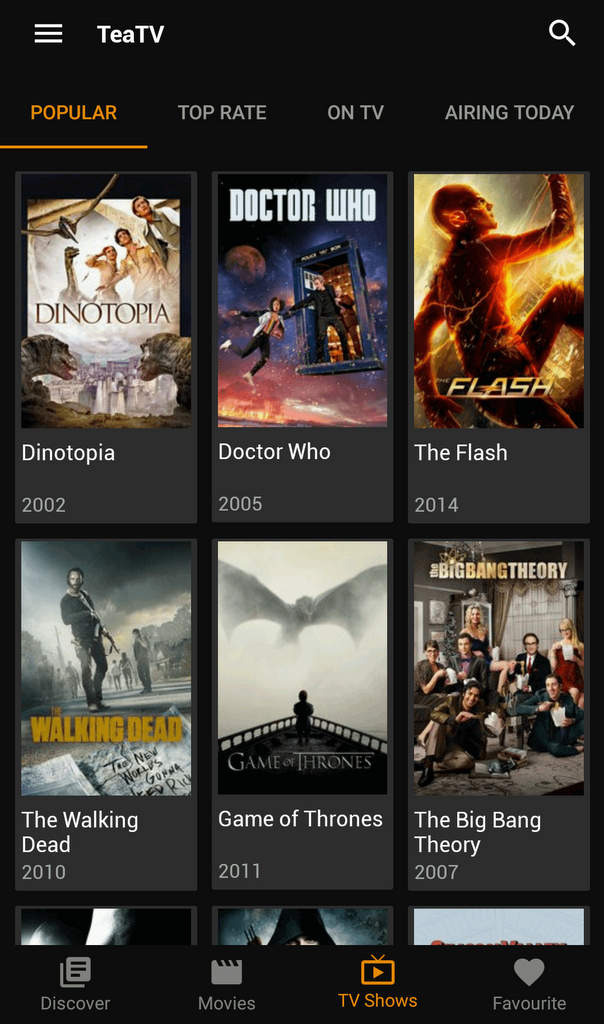
Task: Open the Favourite section
Action: (529, 985)
